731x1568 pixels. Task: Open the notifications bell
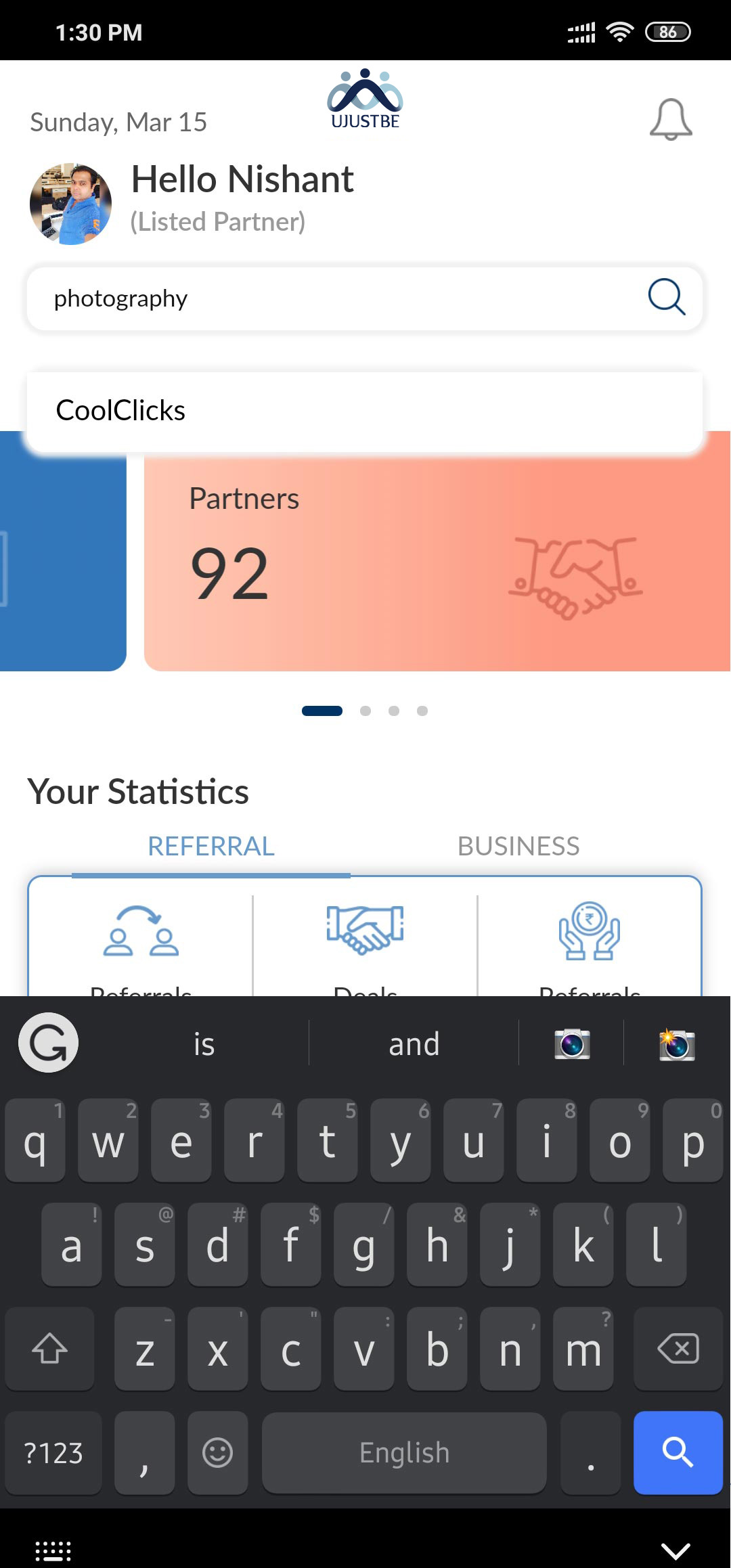pyautogui.click(x=670, y=120)
